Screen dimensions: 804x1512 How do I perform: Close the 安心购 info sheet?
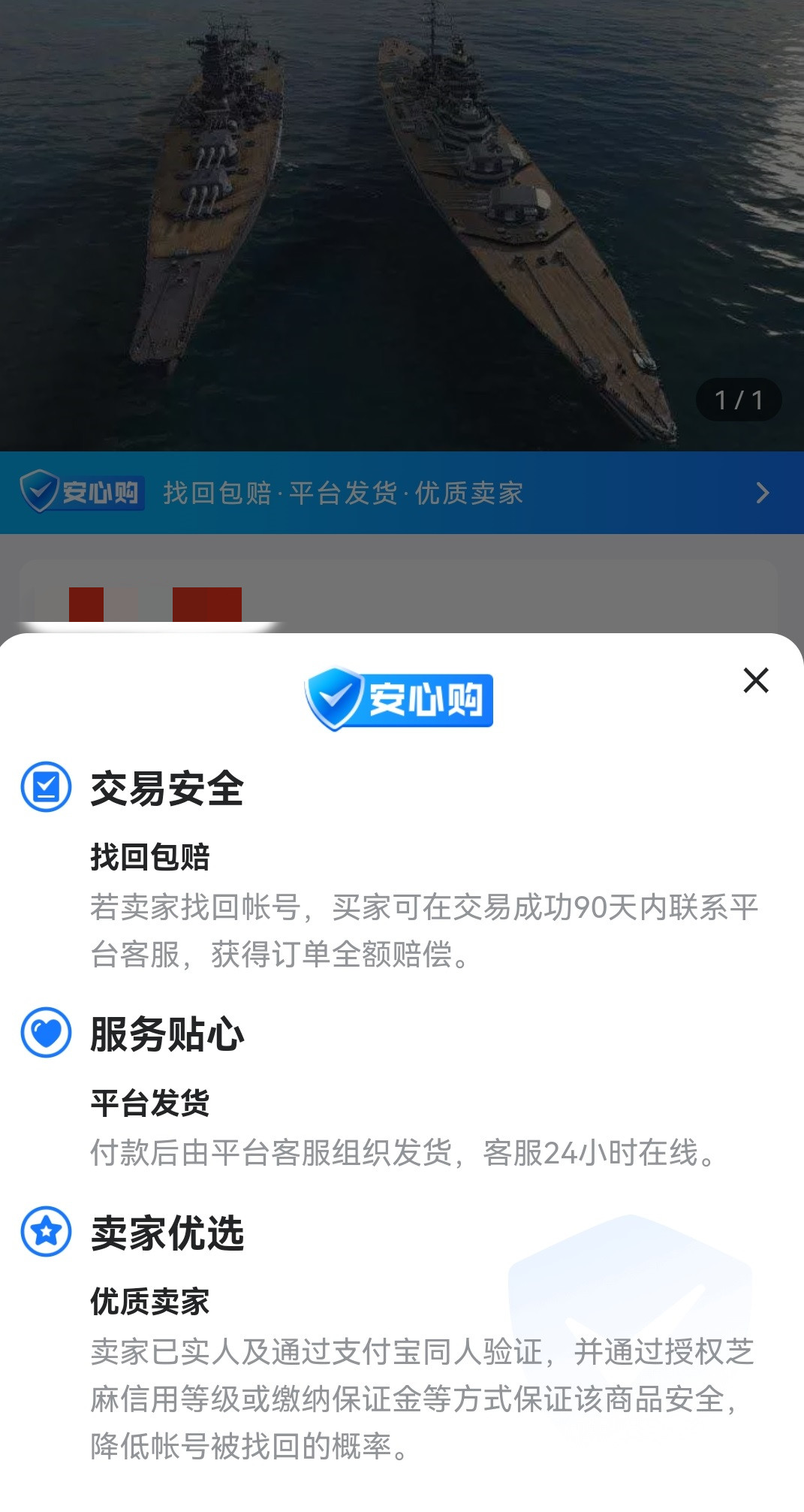(755, 681)
